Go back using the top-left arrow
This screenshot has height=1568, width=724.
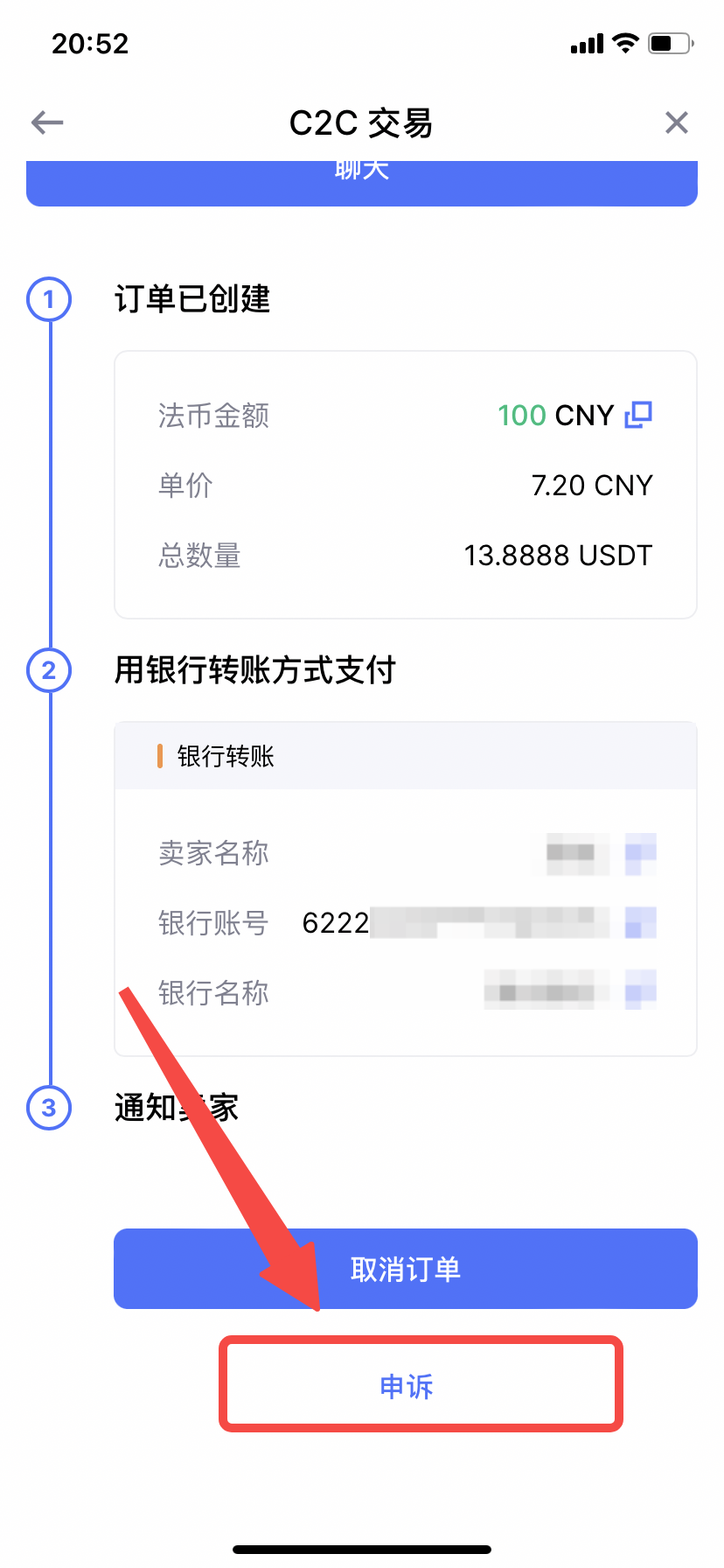[47, 123]
